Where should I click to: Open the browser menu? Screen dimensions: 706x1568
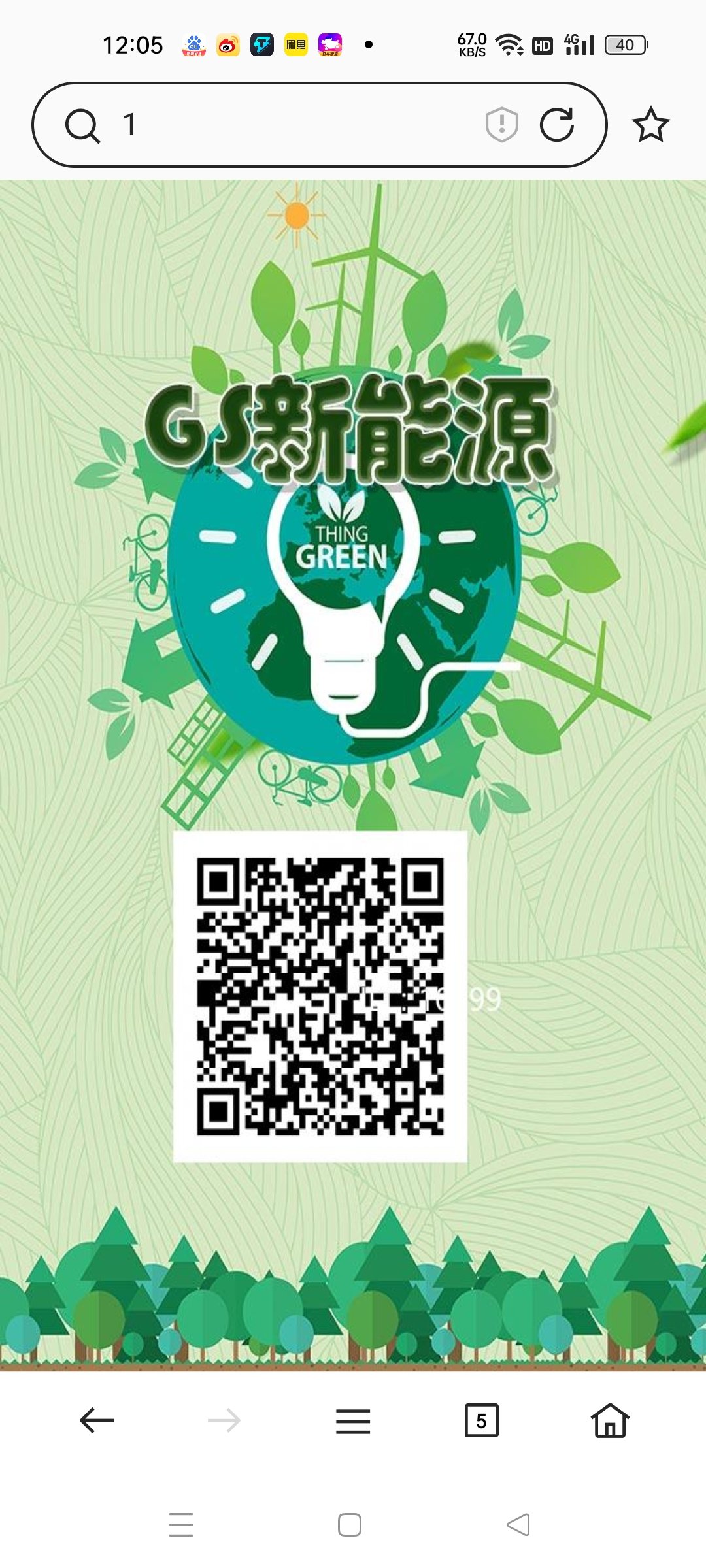pos(353,1420)
